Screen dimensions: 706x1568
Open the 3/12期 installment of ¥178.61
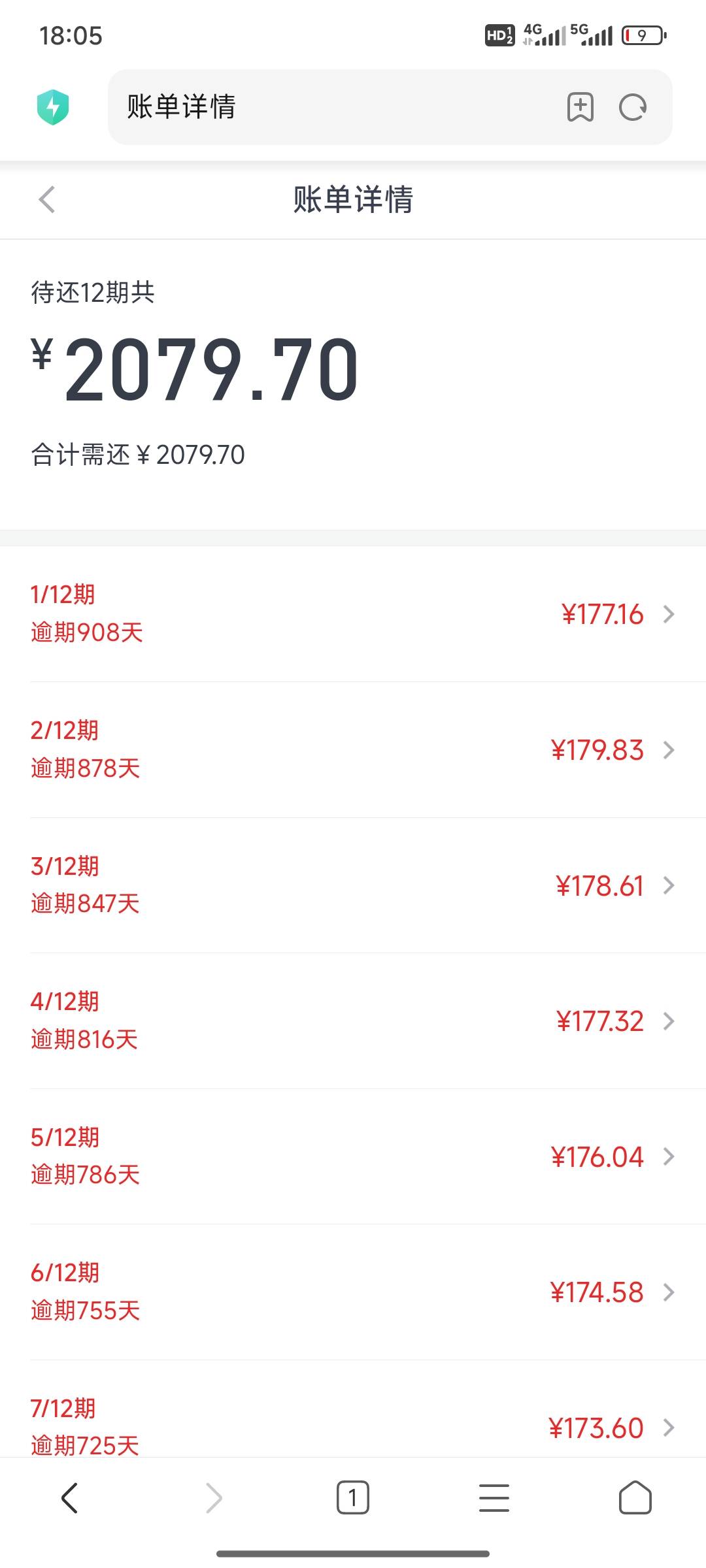(353, 885)
